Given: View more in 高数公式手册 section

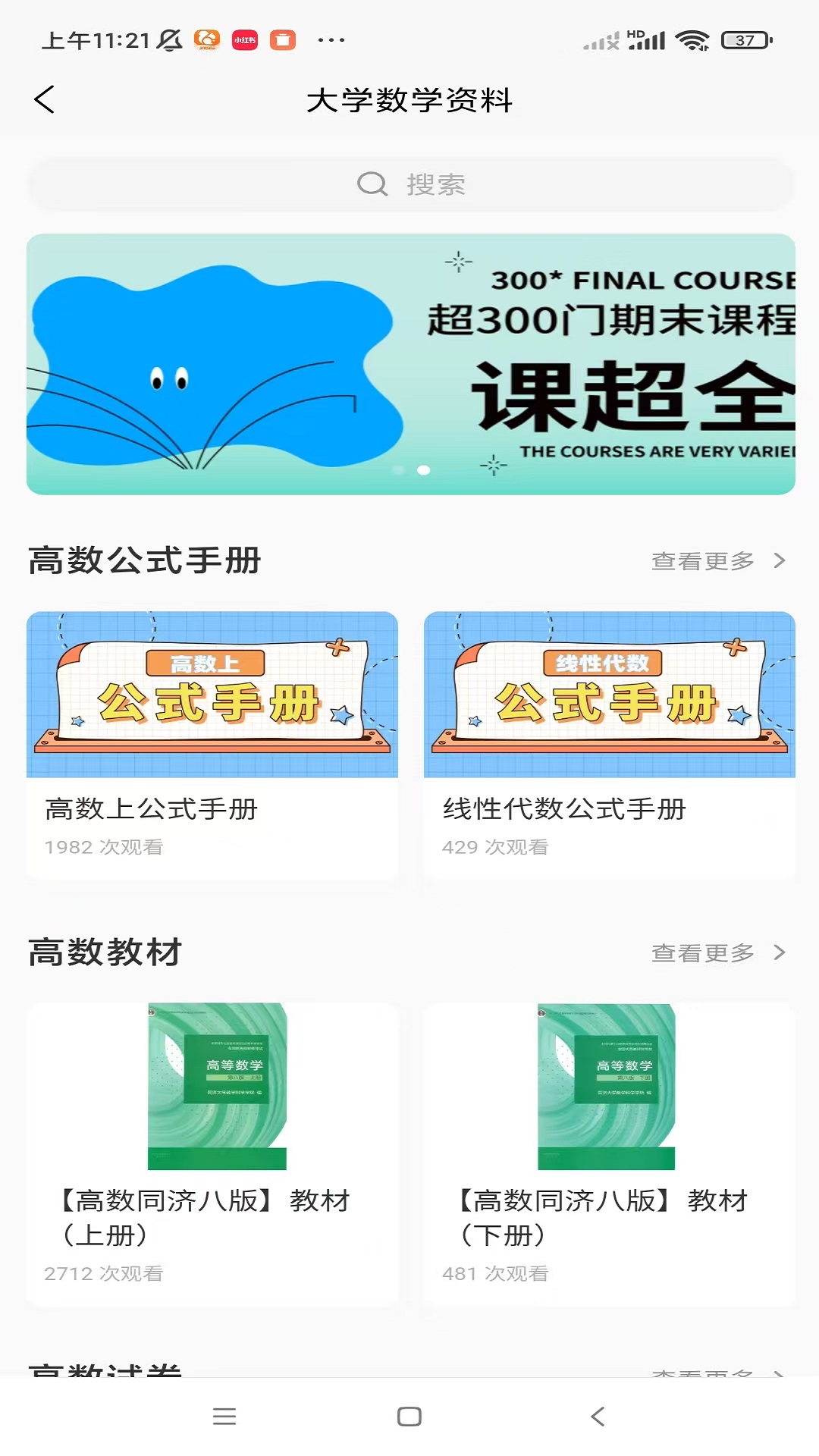Looking at the screenshot, I should tap(717, 561).
